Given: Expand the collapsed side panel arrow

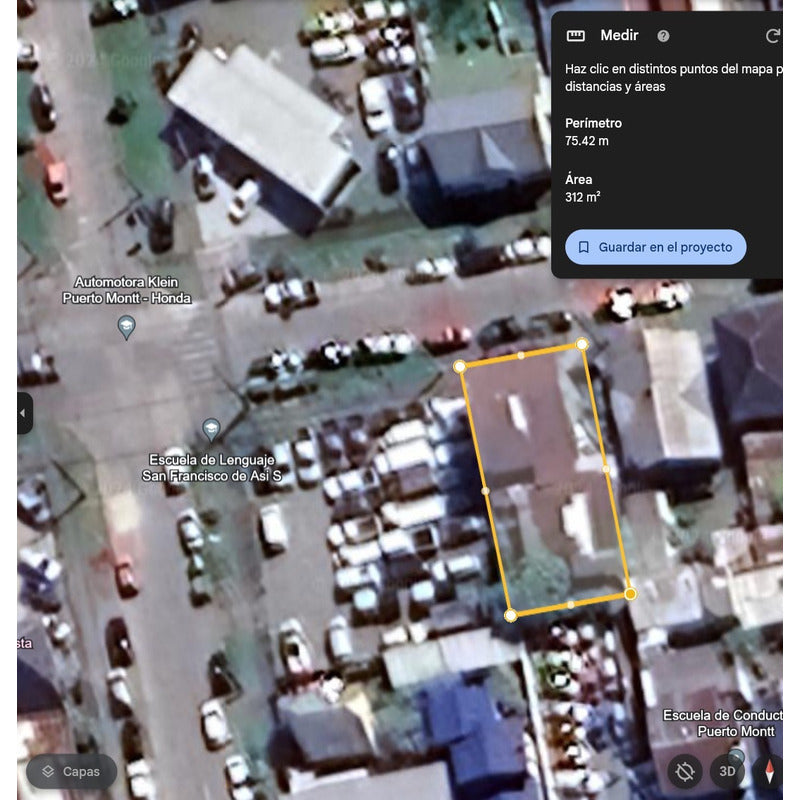Looking at the screenshot, I should coord(22,413).
